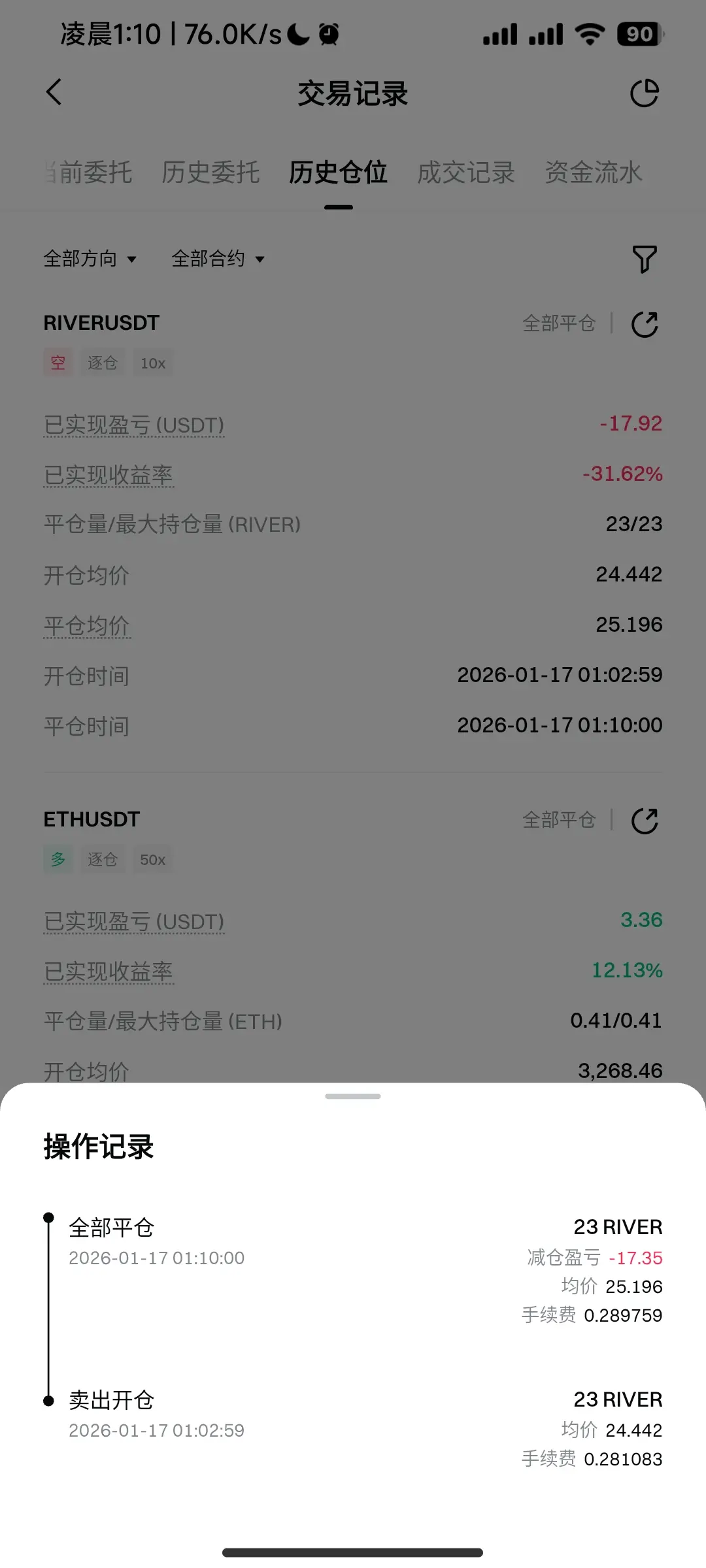Image resolution: width=706 pixels, height=1568 pixels.
Task: Share the RIVERUSDT position
Action: point(645,324)
